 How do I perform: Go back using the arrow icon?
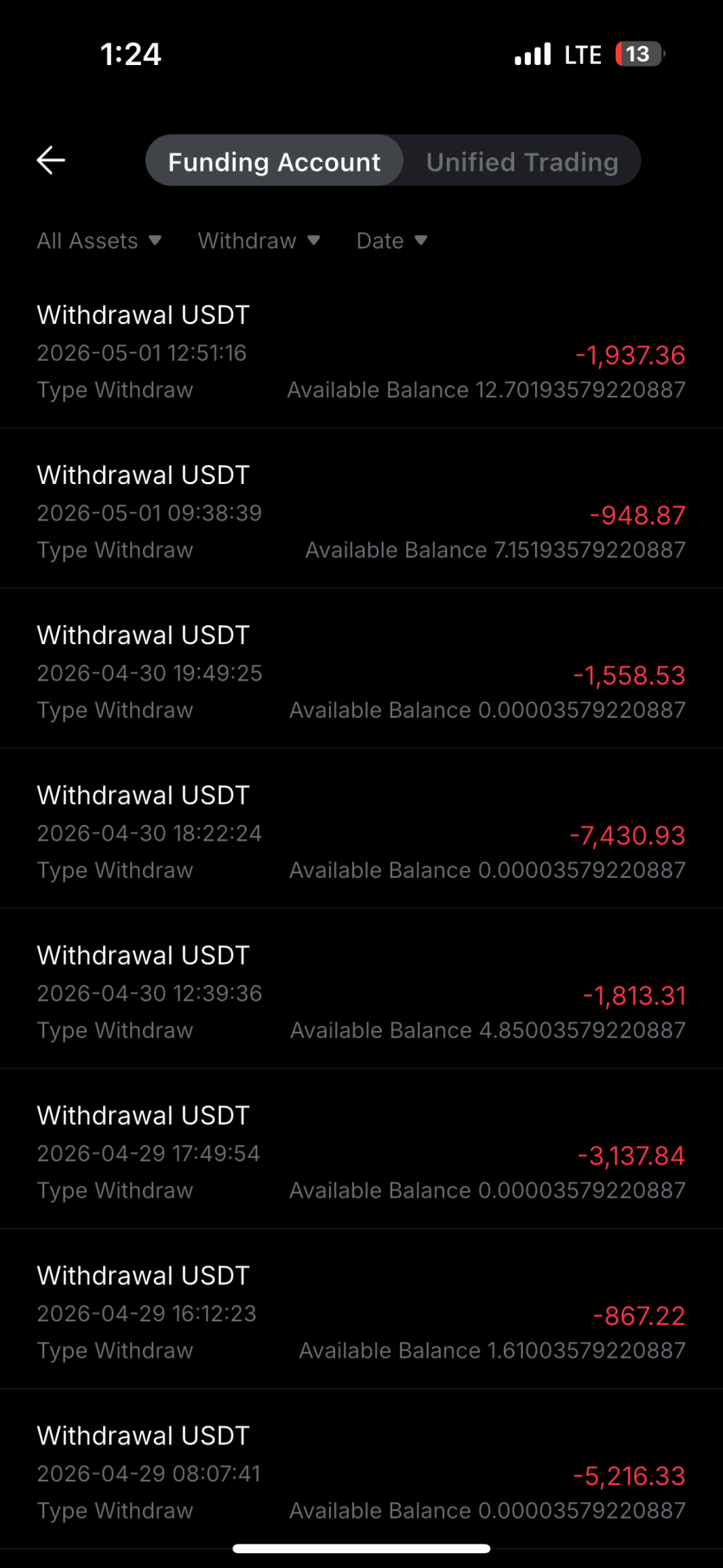click(51, 160)
